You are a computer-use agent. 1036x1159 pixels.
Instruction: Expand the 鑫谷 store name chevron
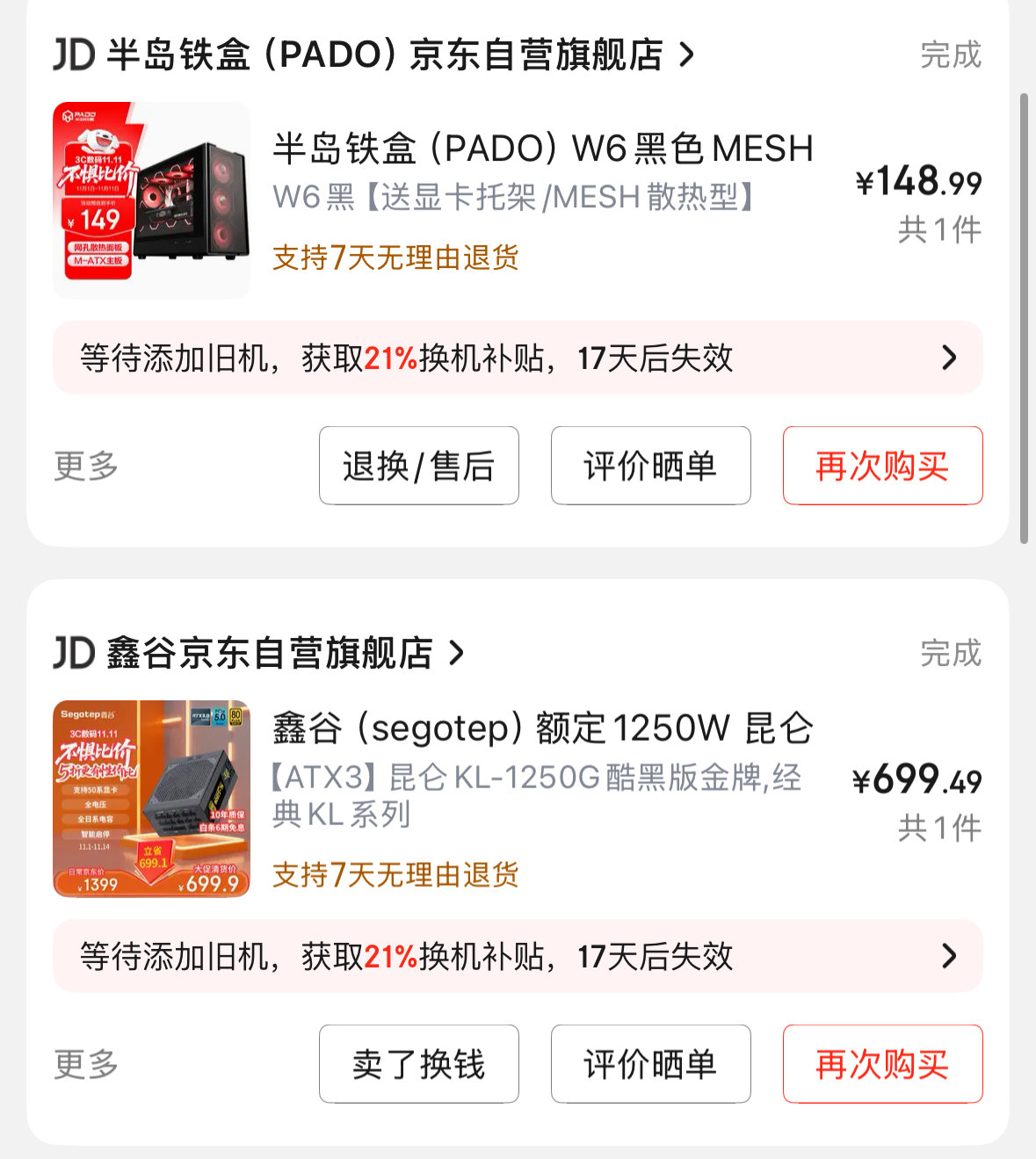[x=456, y=654]
